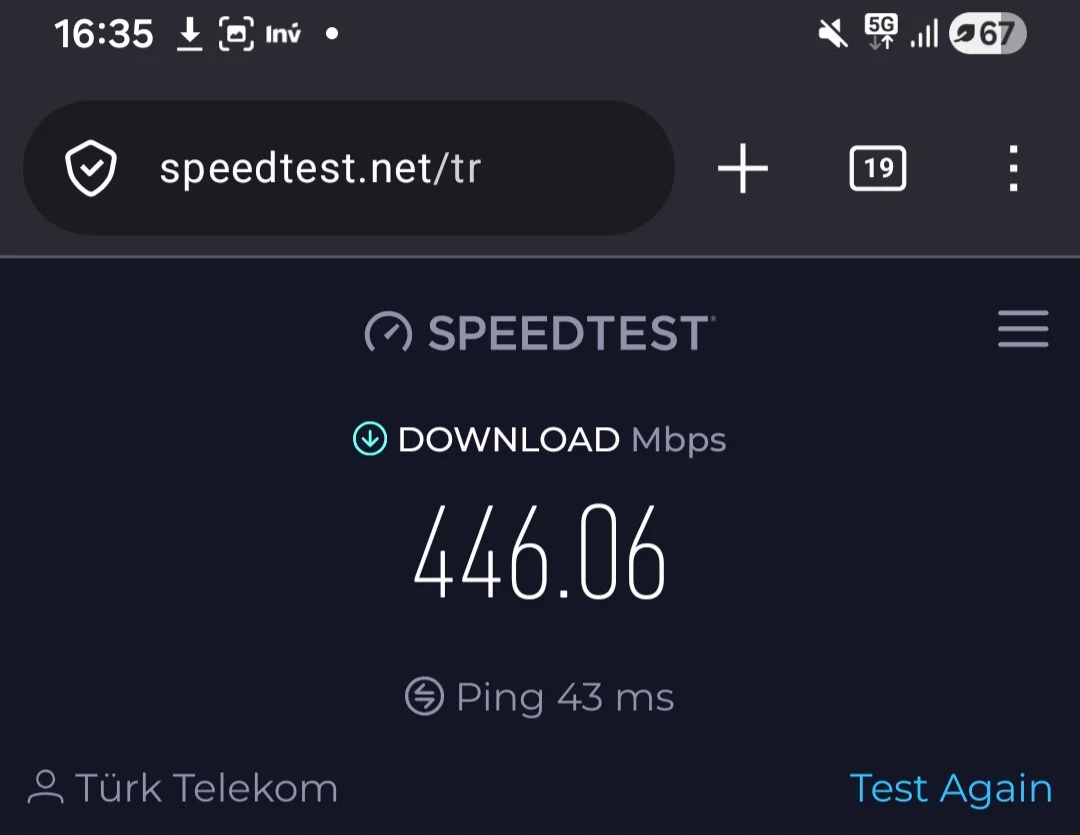The height and width of the screenshot is (835, 1080).
Task: Open the Speedtest logo homepage link
Action: click(540, 332)
